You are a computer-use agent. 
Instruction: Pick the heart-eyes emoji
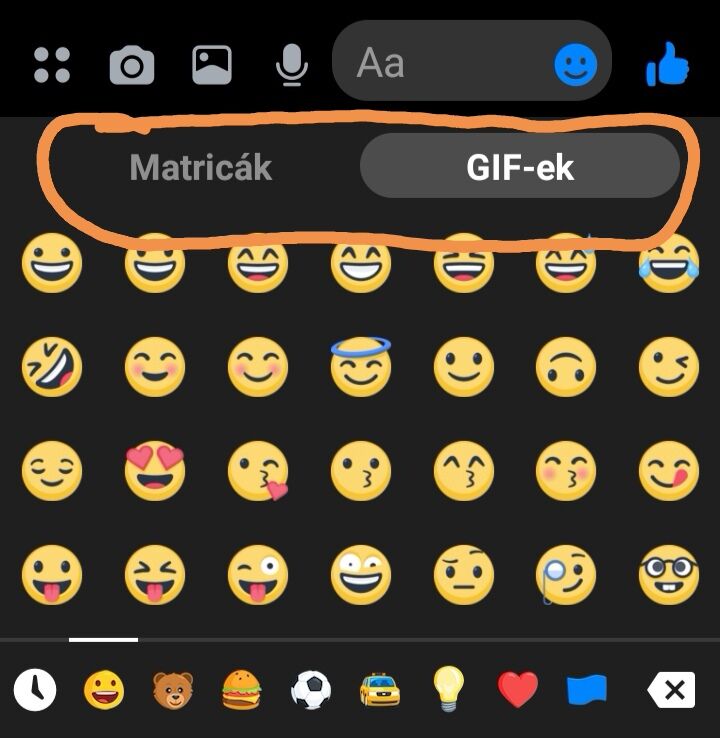click(x=155, y=469)
